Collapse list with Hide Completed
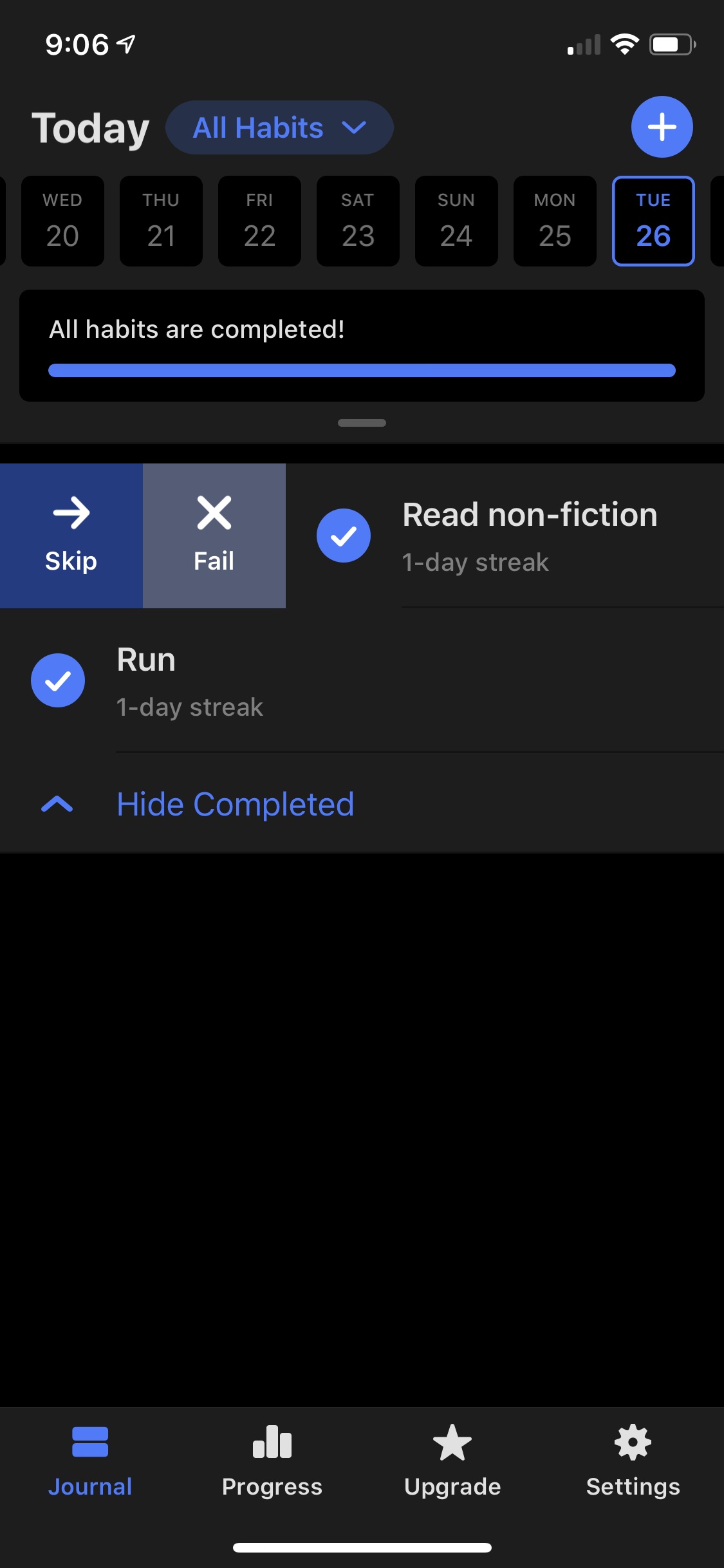Screen dimensions: 724x1568 (x=235, y=804)
